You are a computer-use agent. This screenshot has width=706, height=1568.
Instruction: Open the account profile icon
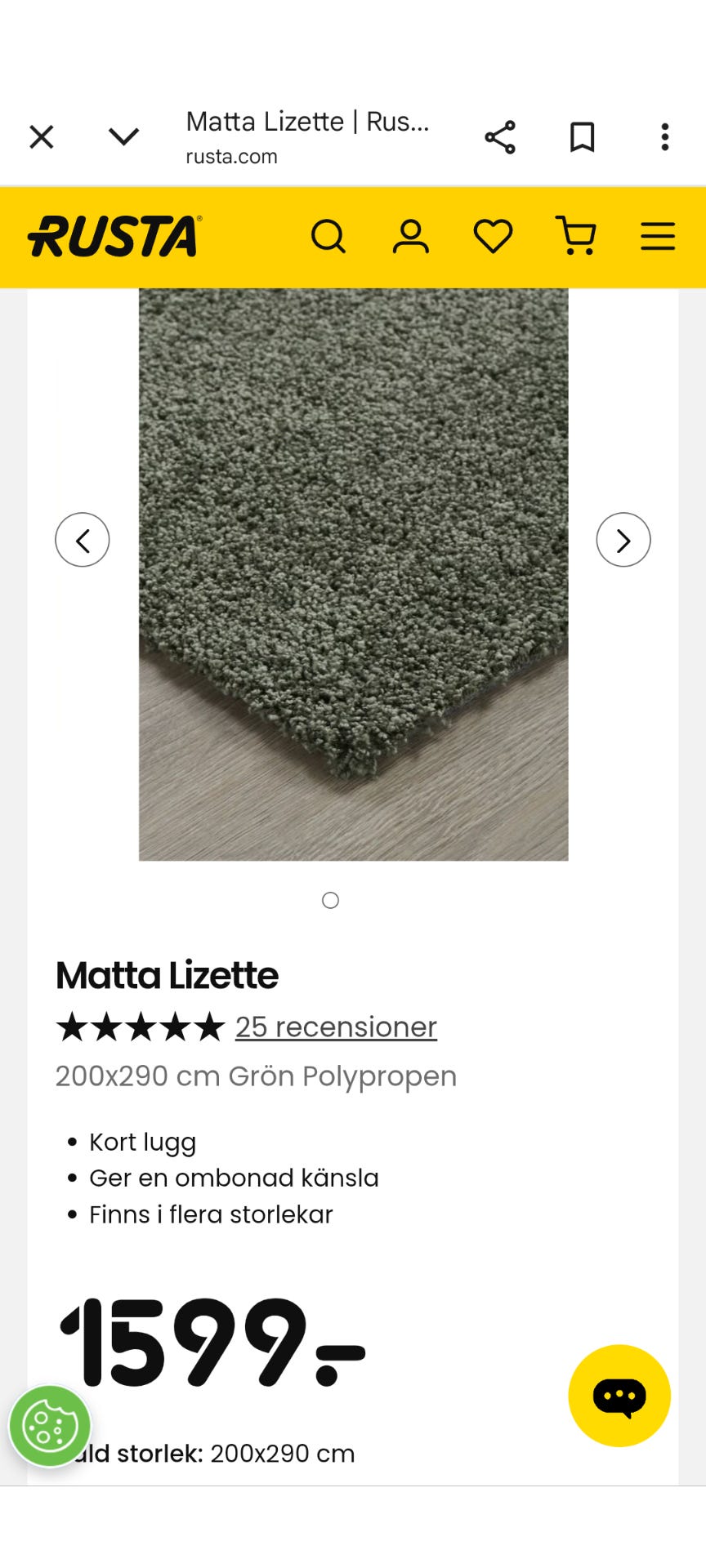pyautogui.click(x=410, y=236)
